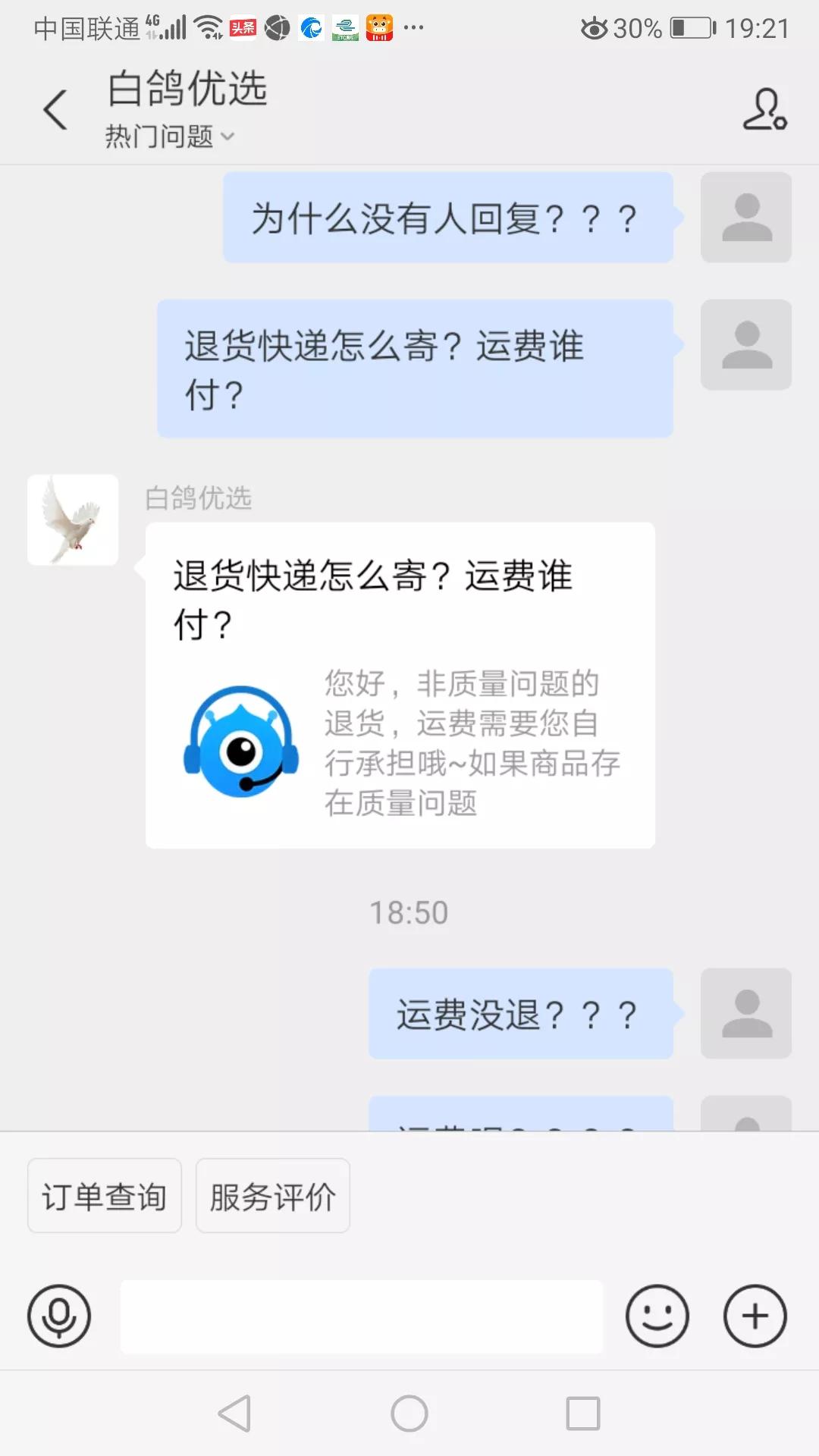Screen dimensions: 819x1456
Task: Select the 服务评价 quick reply
Action: (272, 1195)
